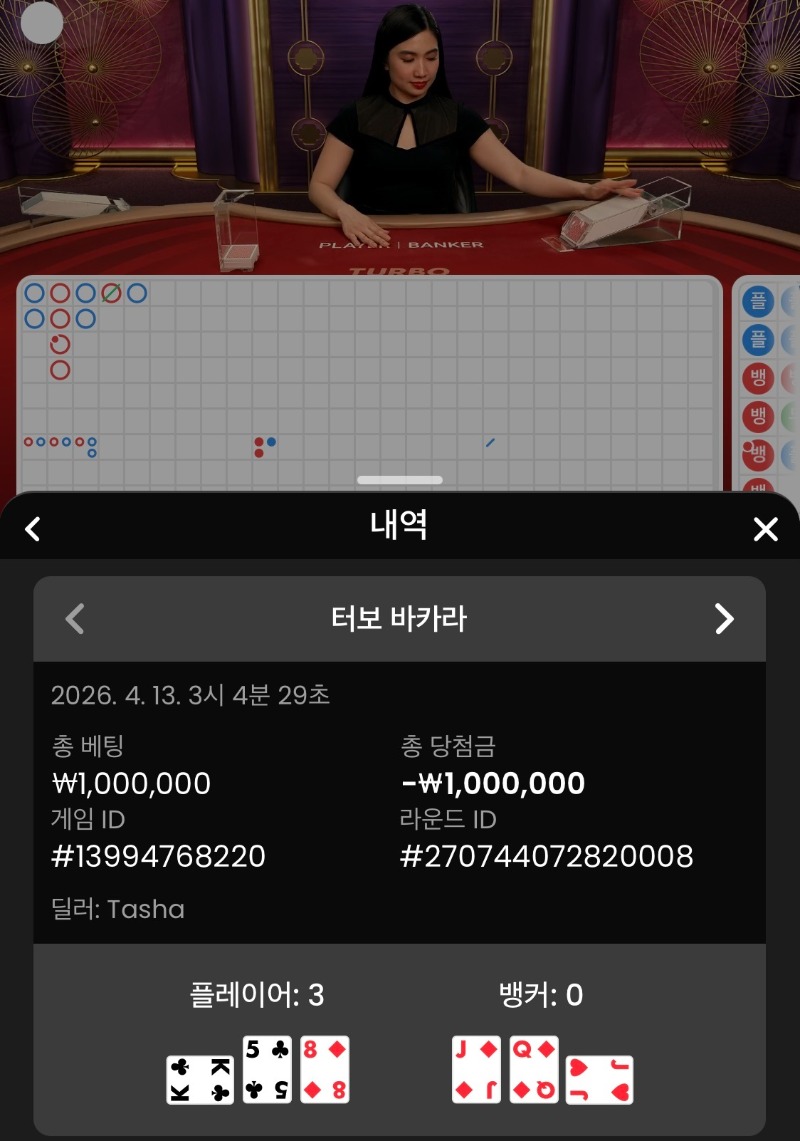
Task: Show the previous round's history
Action: pyautogui.click(x=75, y=619)
